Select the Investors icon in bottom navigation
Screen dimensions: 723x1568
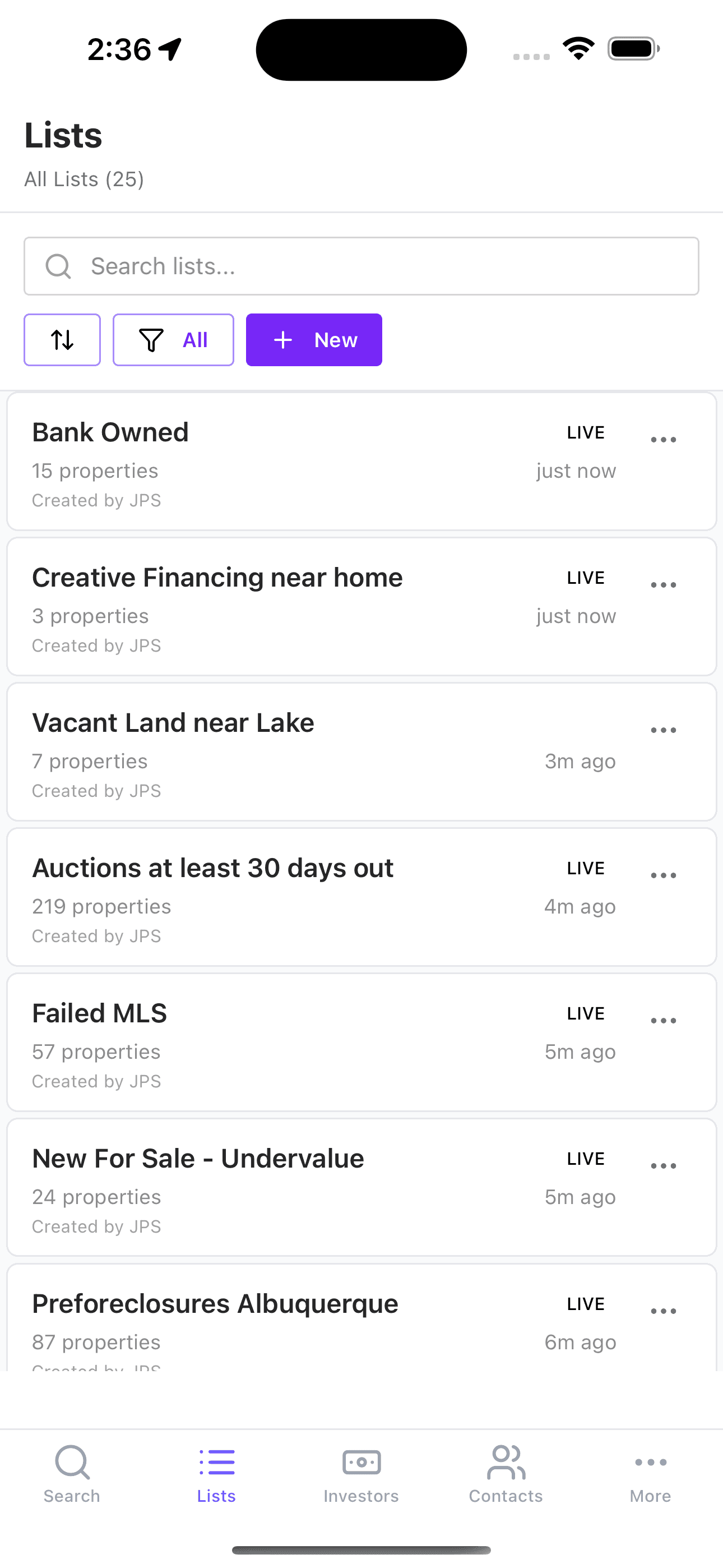pos(361,1462)
